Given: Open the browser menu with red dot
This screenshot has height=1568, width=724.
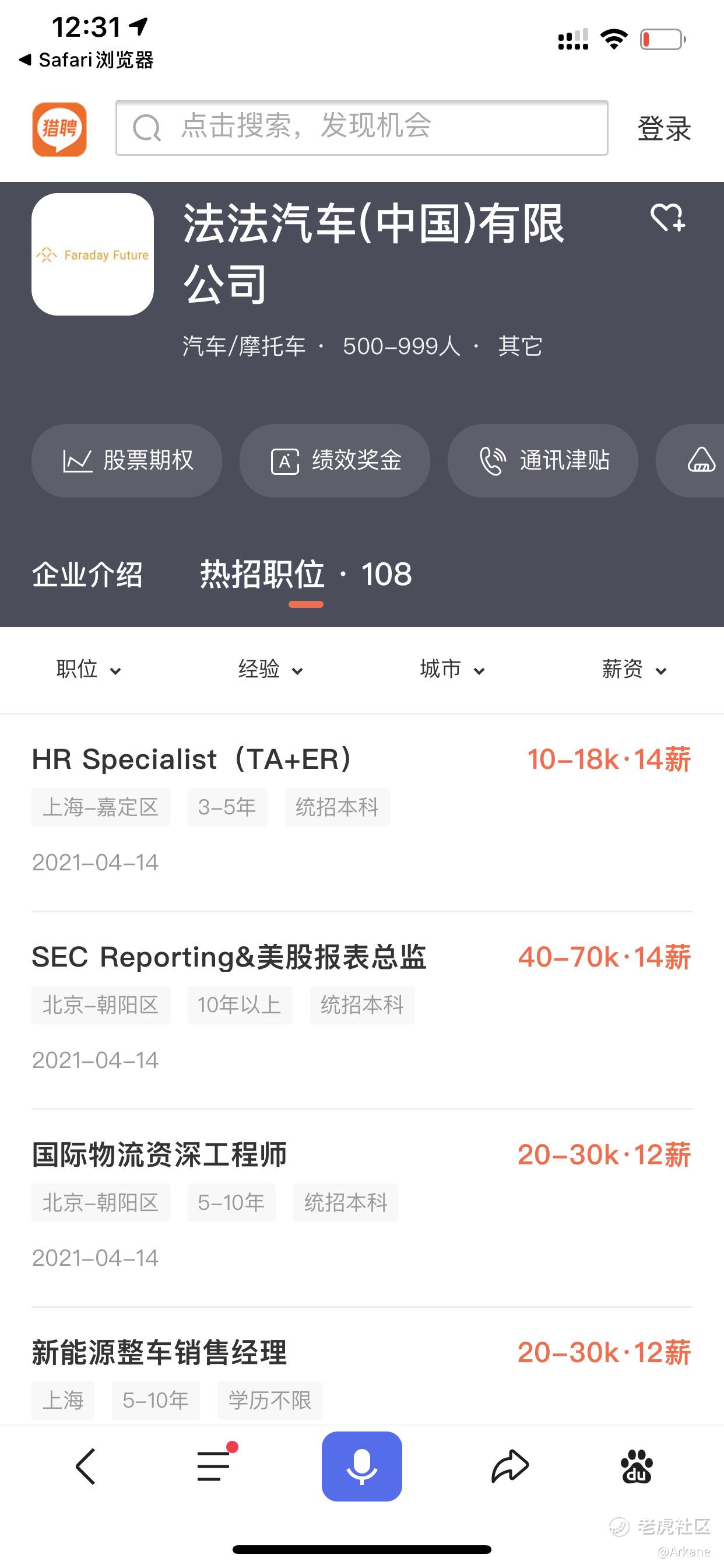Looking at the screenshot, I should point(214,1465).
